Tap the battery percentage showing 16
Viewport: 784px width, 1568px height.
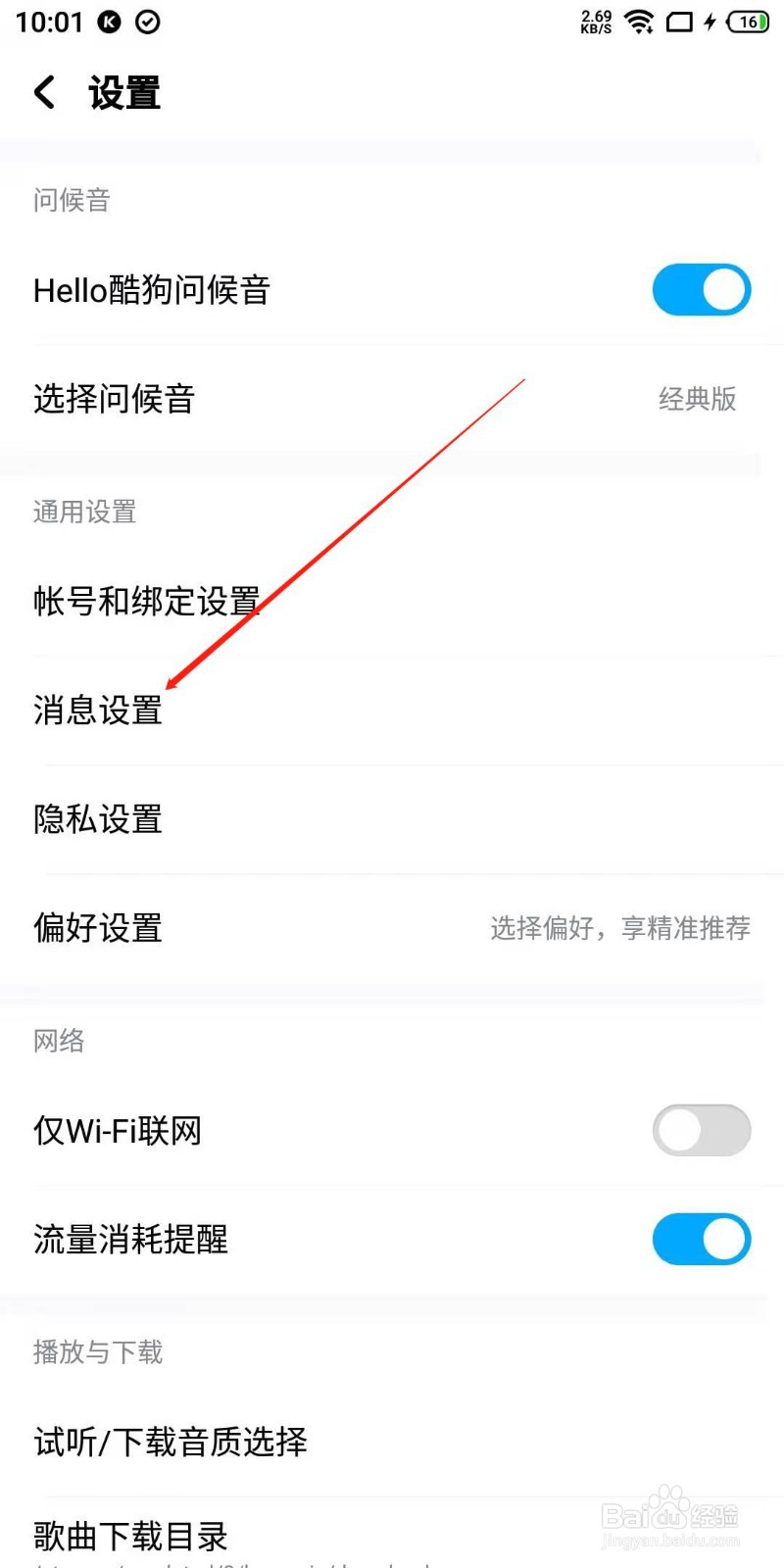click(x=747, y=22)
